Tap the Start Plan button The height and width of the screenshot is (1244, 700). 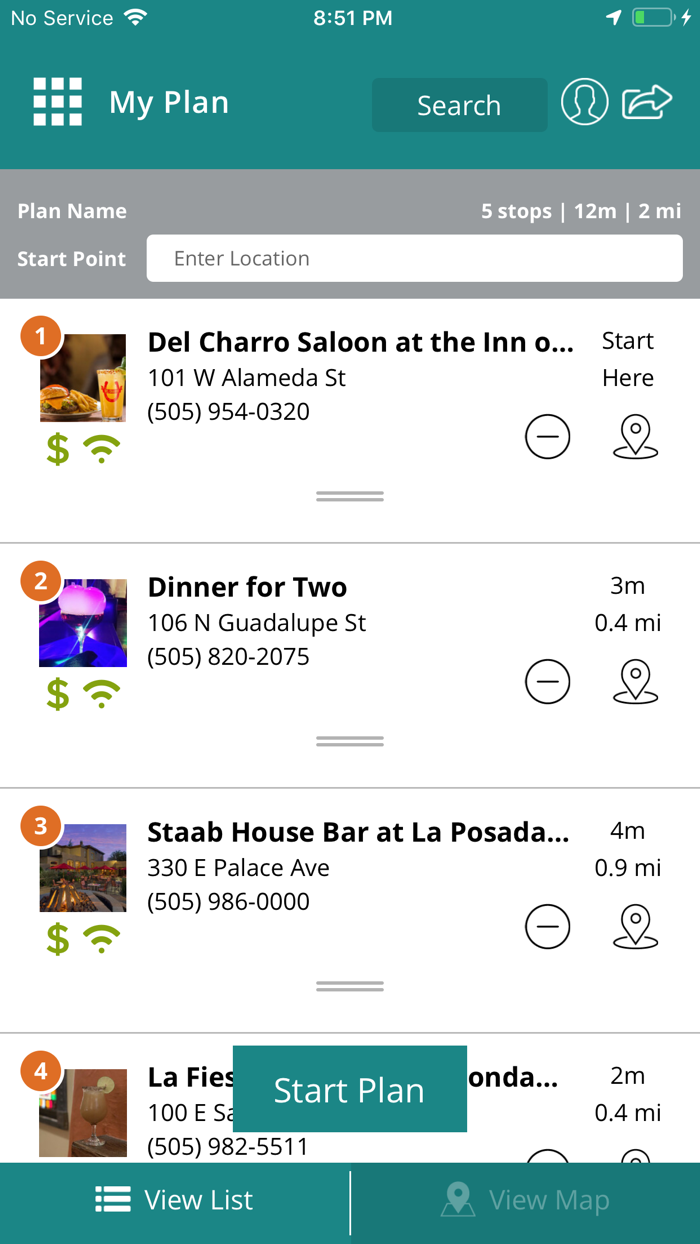point(349,1090)
